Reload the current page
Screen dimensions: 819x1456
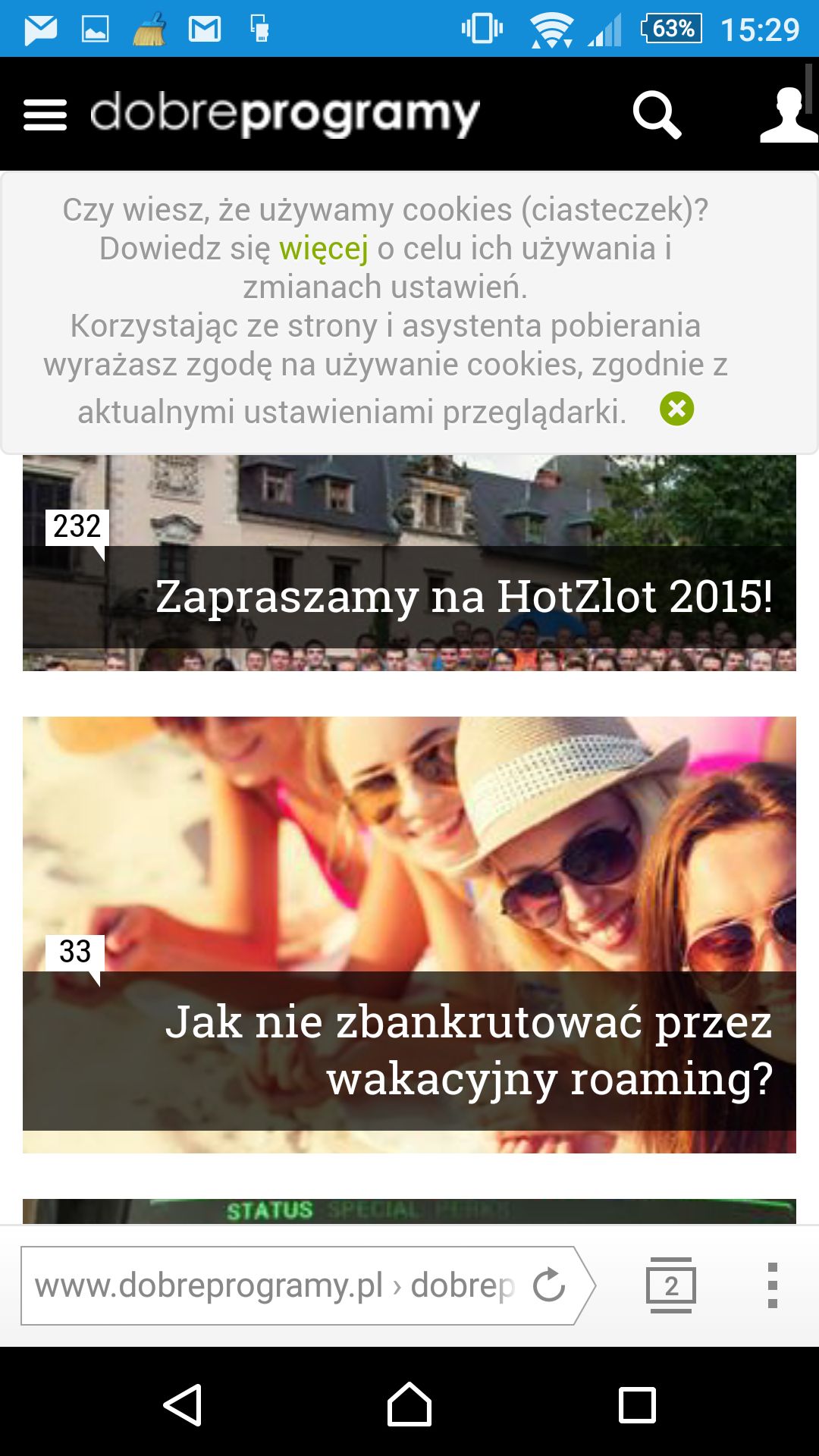549,1285
